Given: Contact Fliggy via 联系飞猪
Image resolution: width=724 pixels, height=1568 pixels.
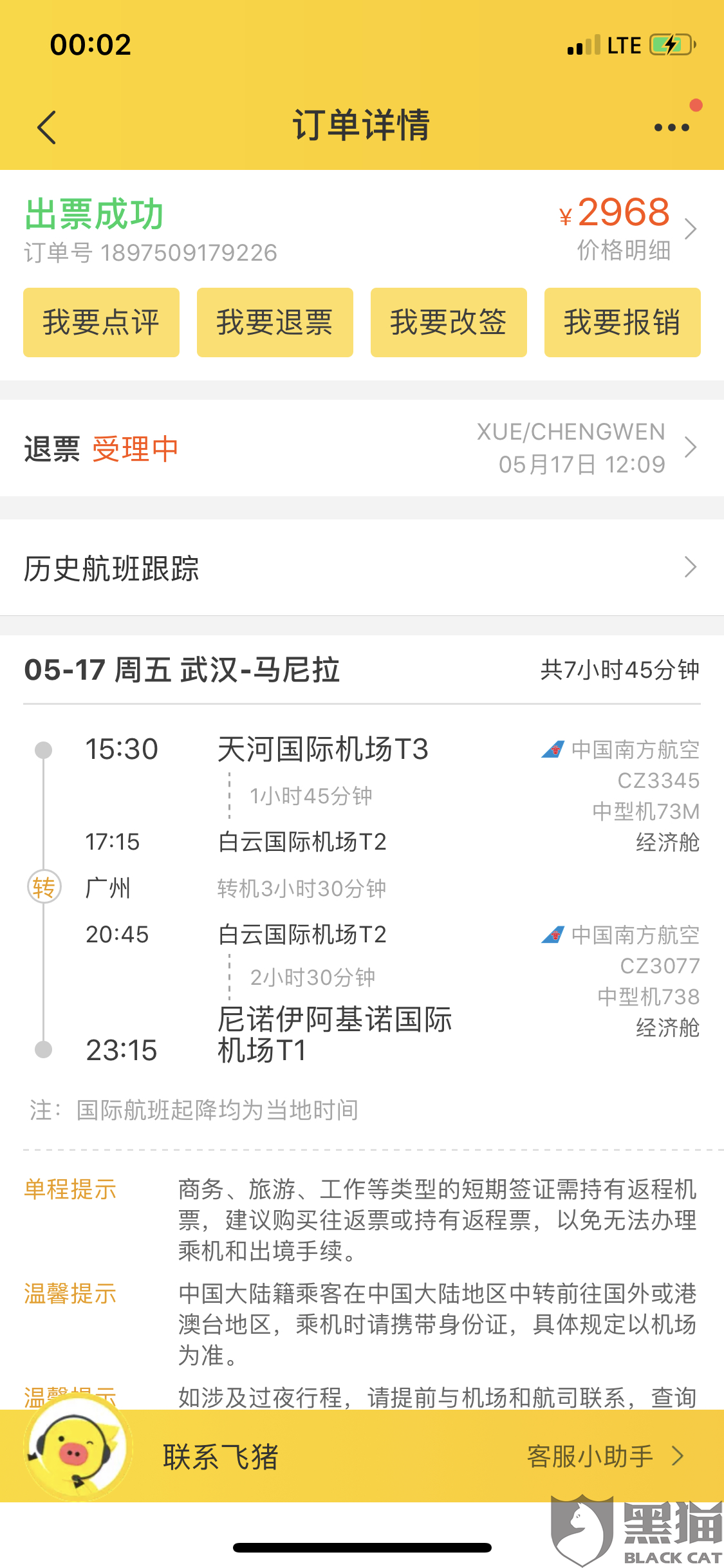Looking at the screenshot, I should [x=220, y=1457].
